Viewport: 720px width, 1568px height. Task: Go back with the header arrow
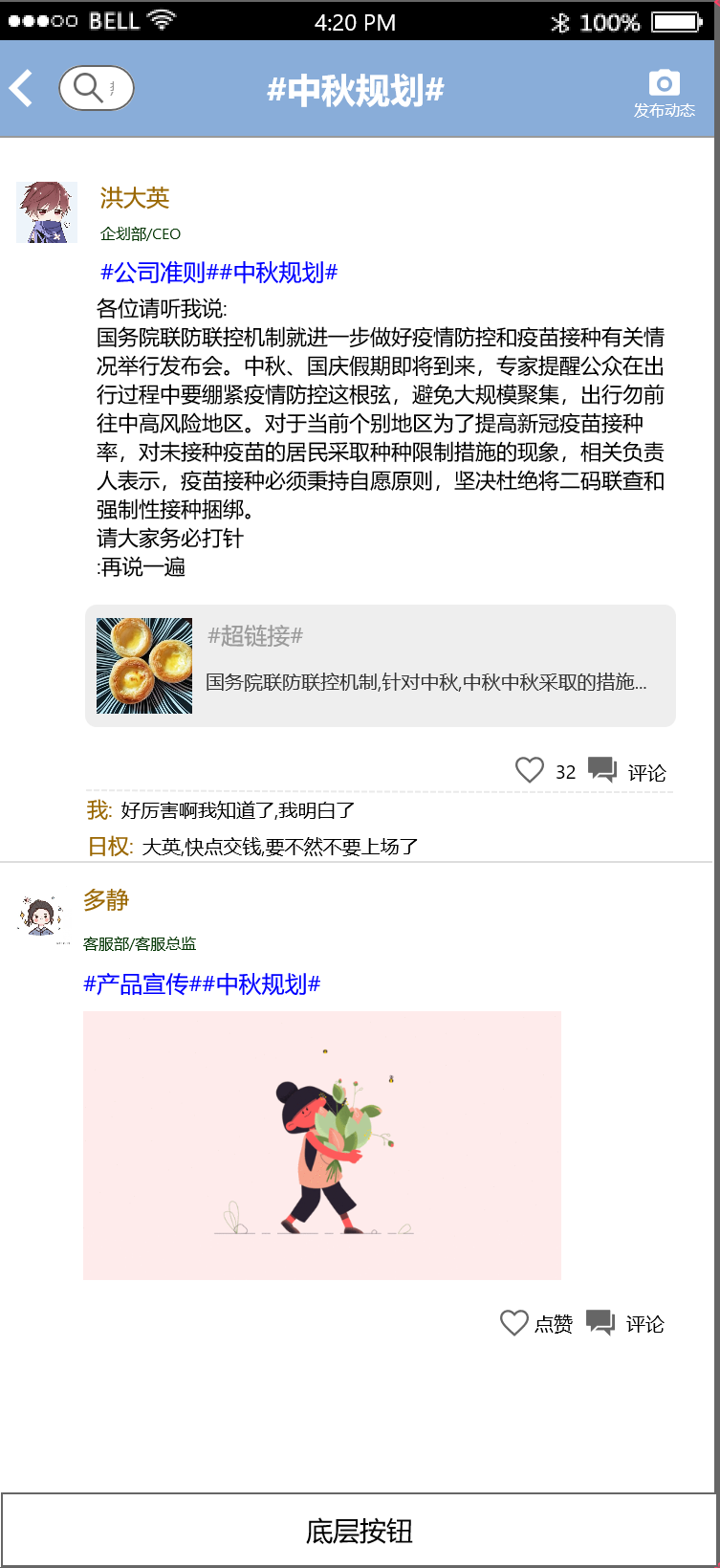21,88
